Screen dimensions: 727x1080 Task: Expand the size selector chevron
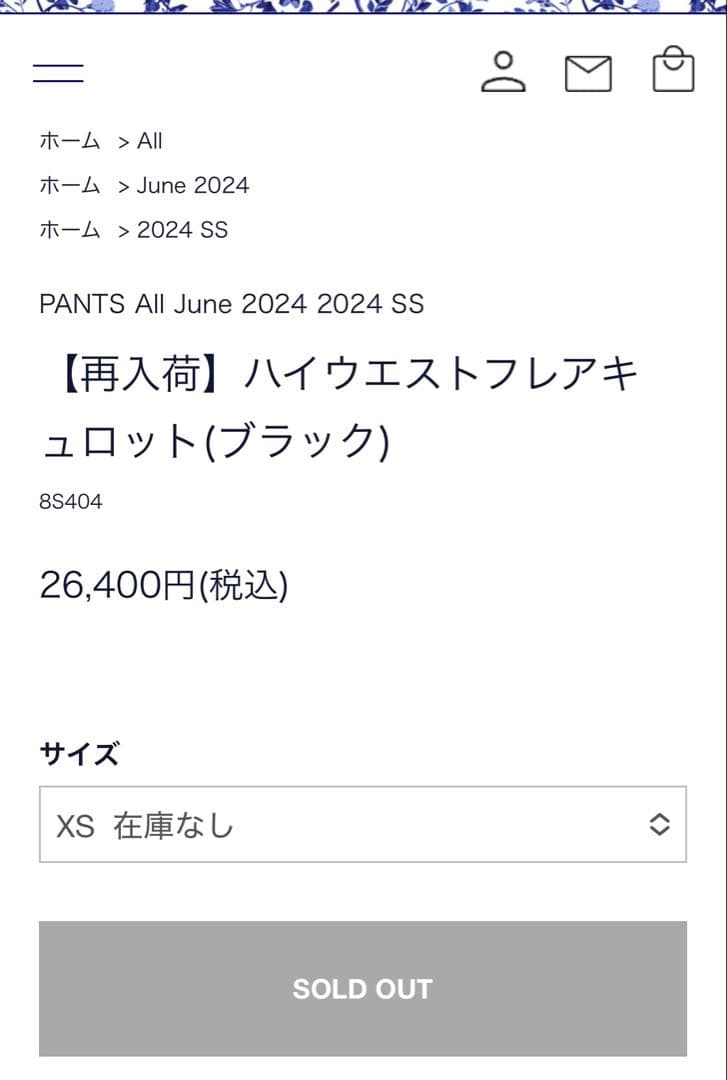point(660,823)
